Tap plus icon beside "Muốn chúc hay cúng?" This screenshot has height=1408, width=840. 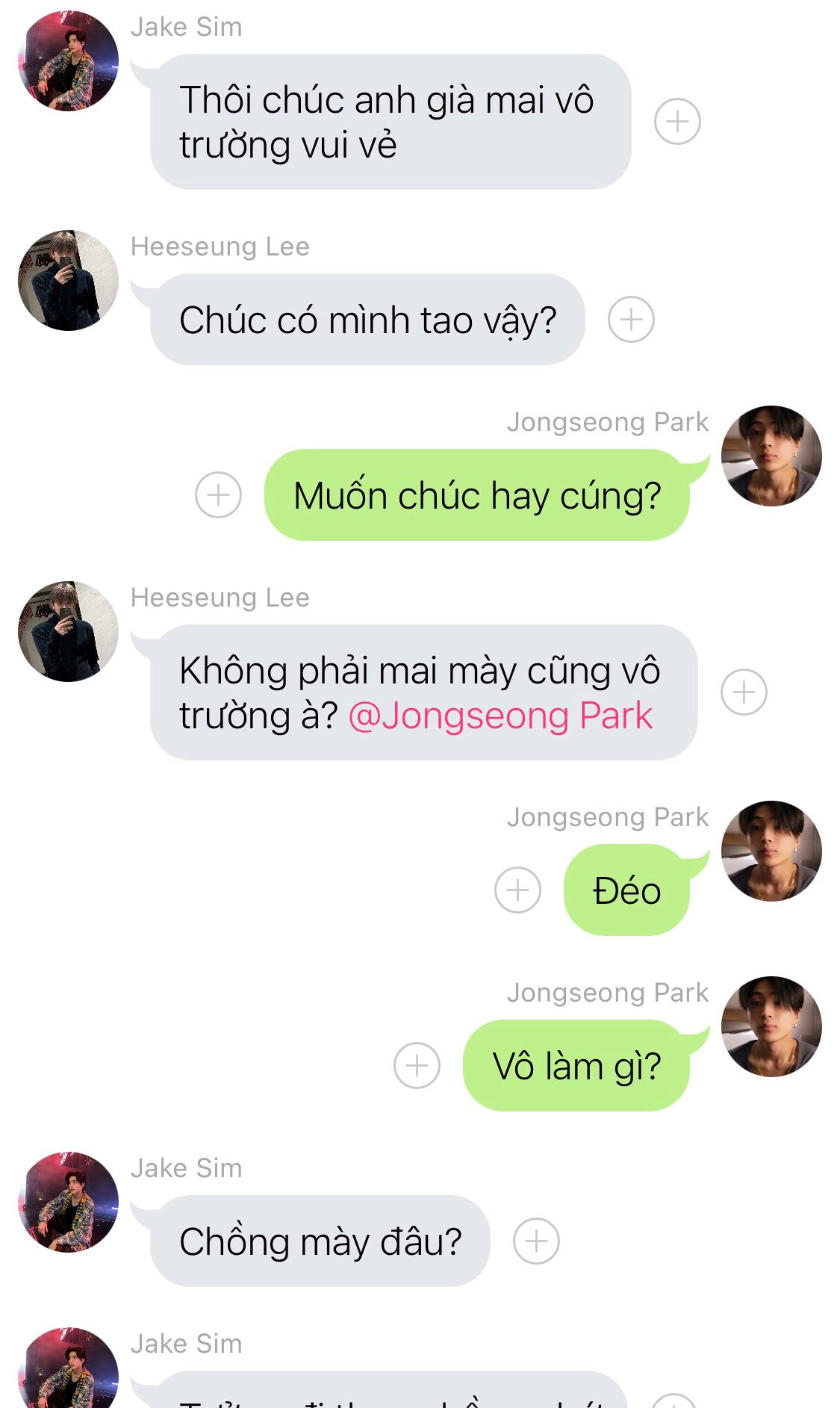click(218, 494)
